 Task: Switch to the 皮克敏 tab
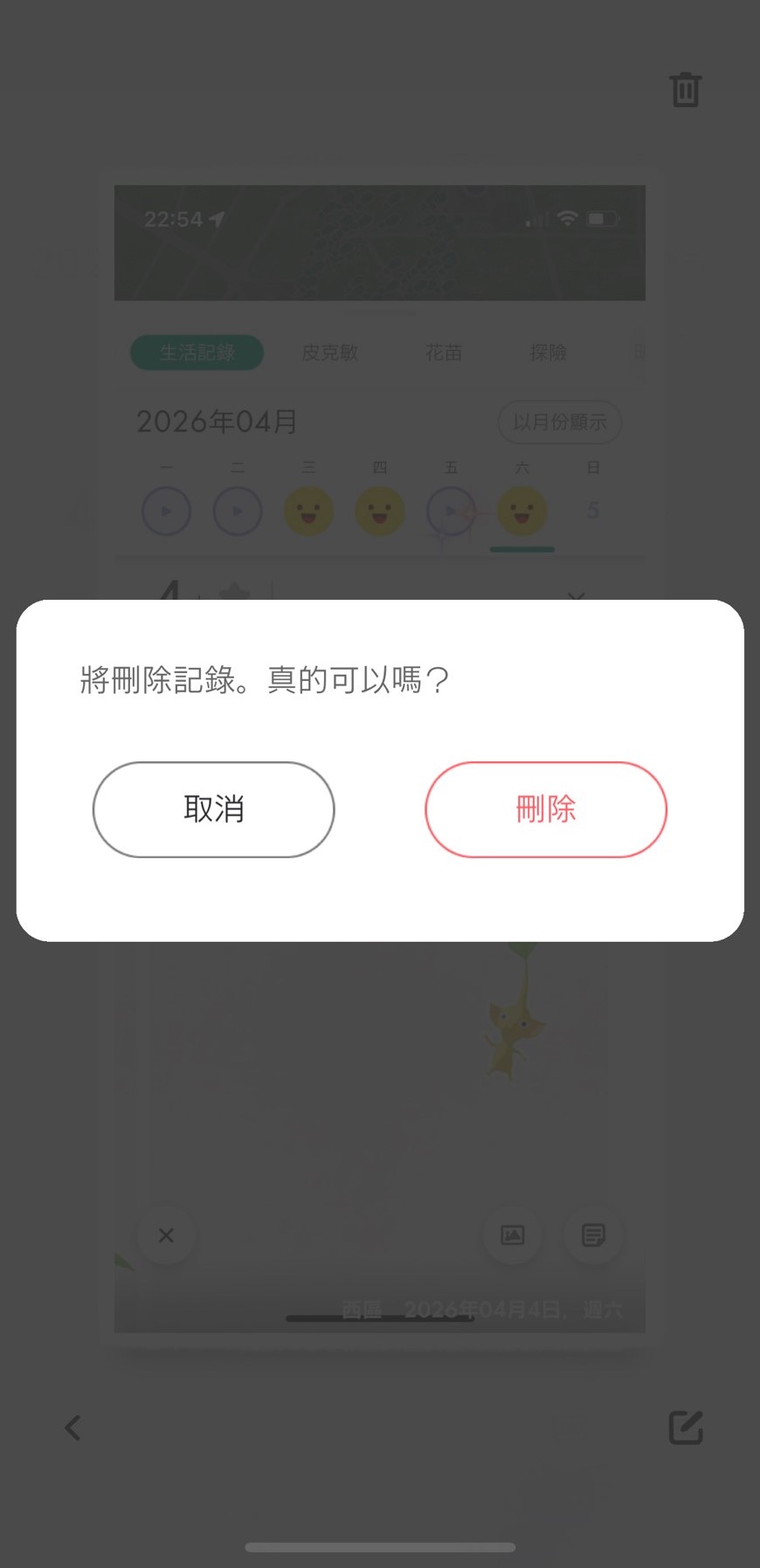click(x=329, y=352)
